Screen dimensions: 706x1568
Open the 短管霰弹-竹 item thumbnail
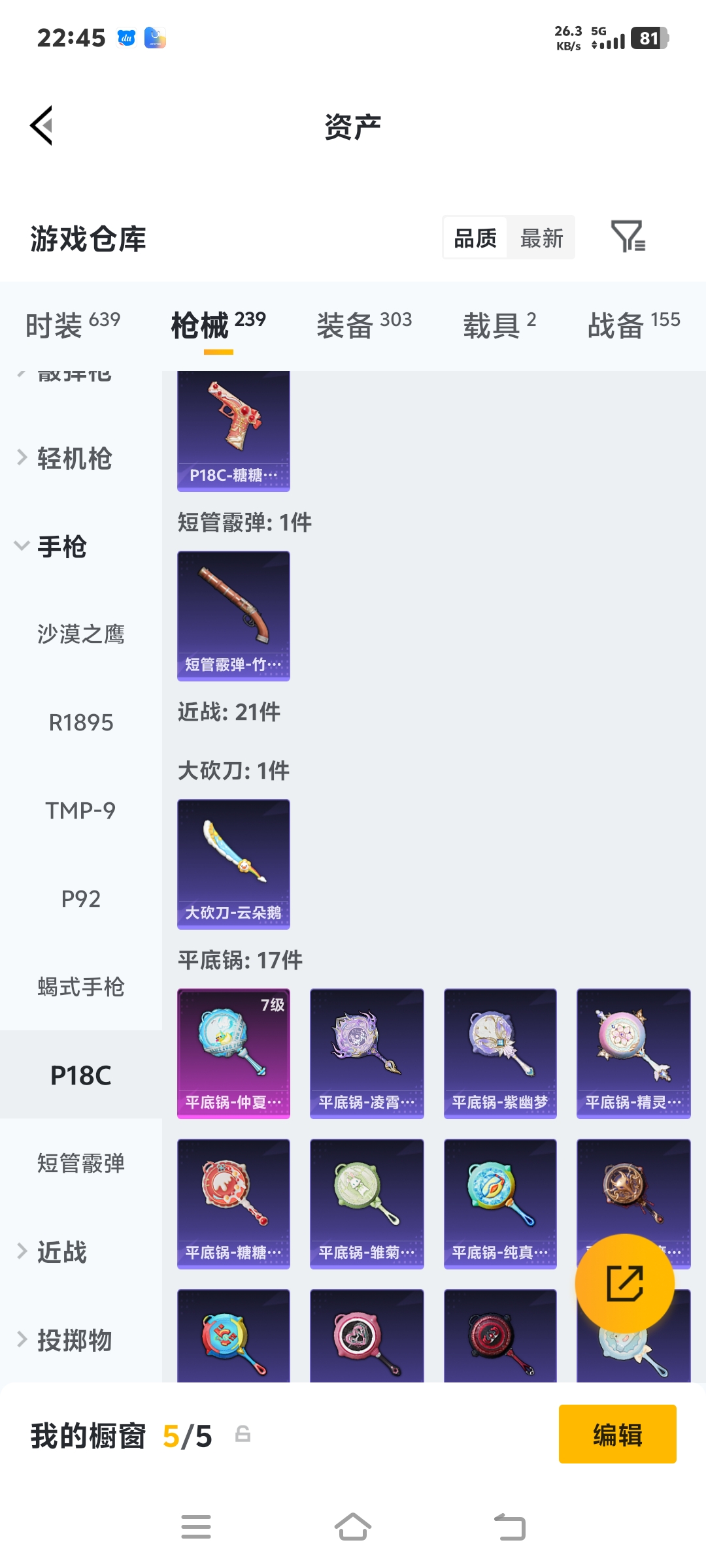coord(233,614)
